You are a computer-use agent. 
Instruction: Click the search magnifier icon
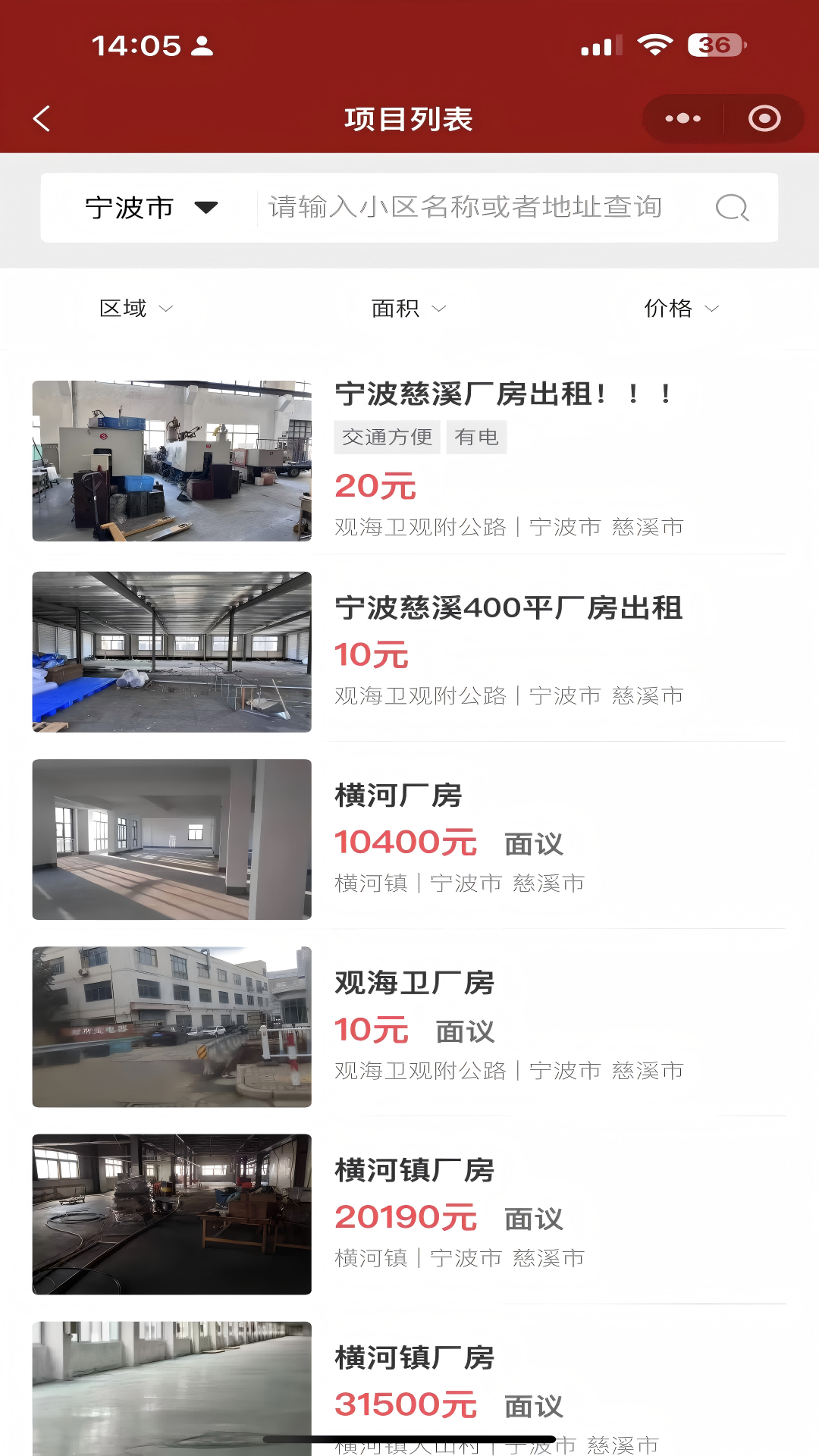point(730,207)
